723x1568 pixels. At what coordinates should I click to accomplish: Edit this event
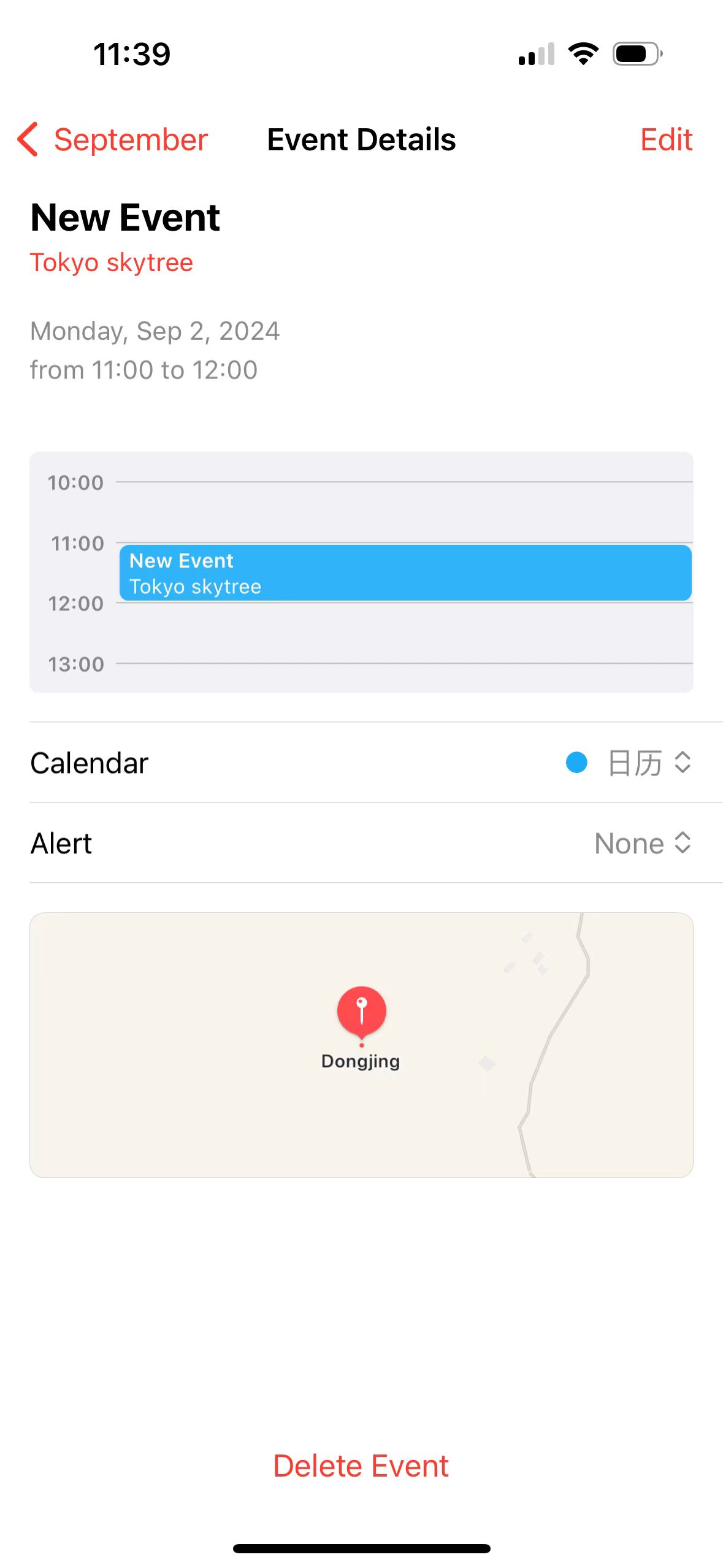(666, 140)
